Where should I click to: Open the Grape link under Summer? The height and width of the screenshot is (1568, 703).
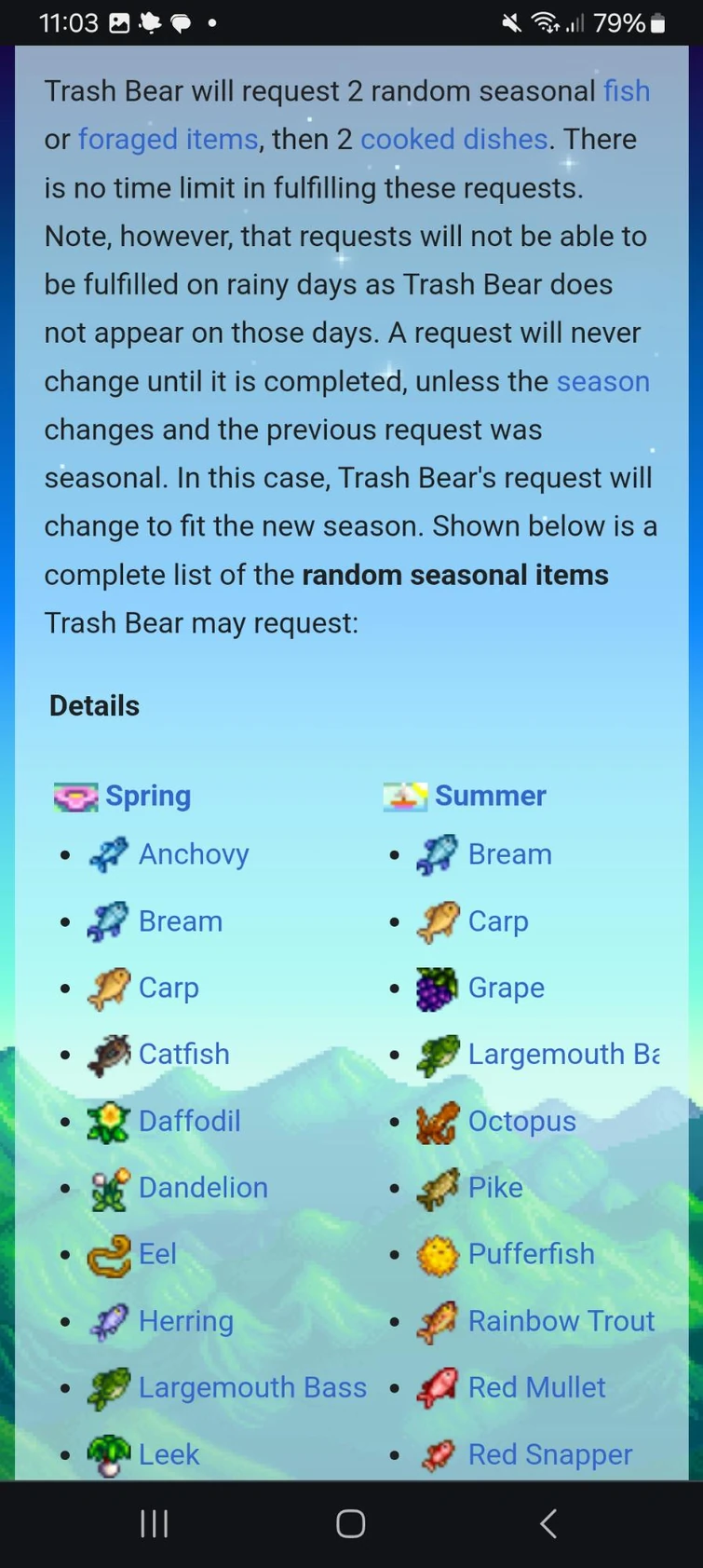pos(506,988)
